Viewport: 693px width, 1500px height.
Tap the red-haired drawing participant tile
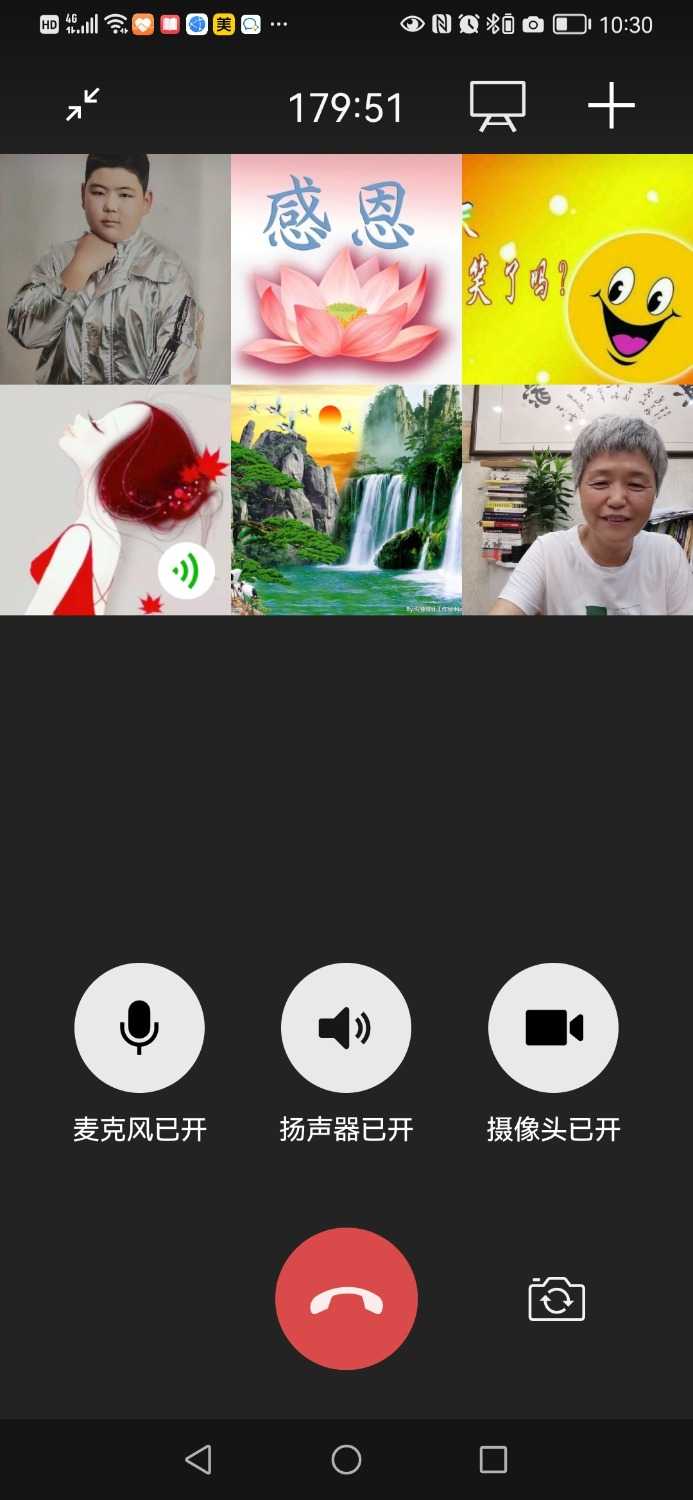tap(115, 500)
